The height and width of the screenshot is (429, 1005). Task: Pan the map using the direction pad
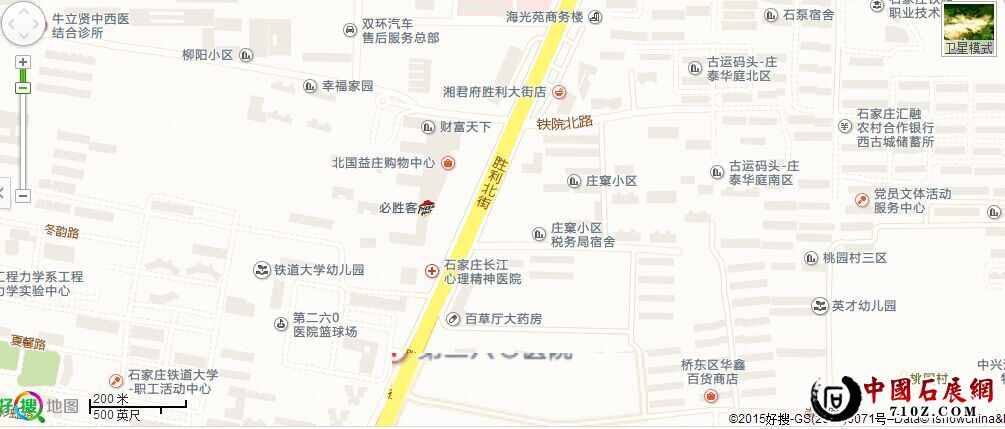click(23, 24)
